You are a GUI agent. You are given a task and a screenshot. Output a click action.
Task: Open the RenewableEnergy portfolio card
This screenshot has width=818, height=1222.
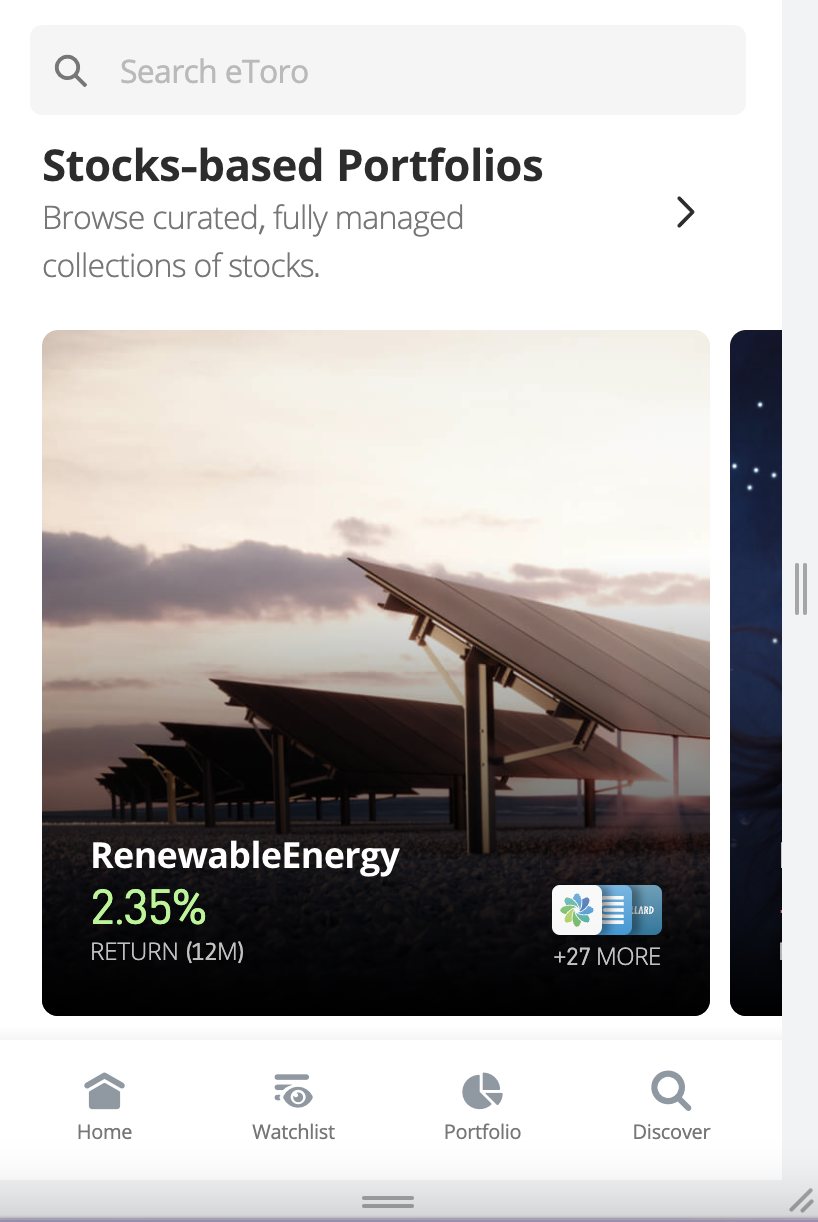[376, 672]
